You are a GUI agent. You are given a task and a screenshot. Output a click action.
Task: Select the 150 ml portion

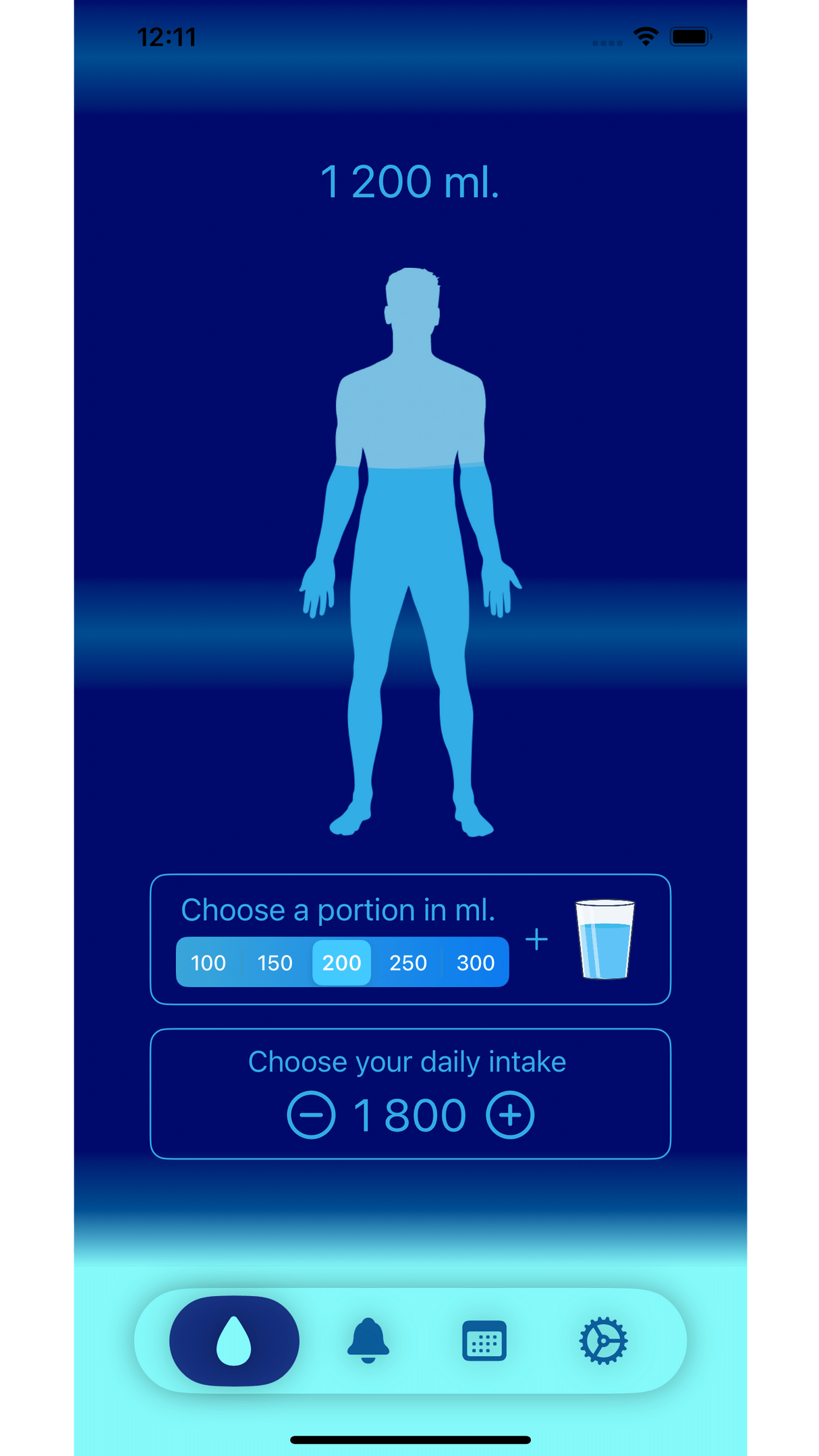point(275,963)
